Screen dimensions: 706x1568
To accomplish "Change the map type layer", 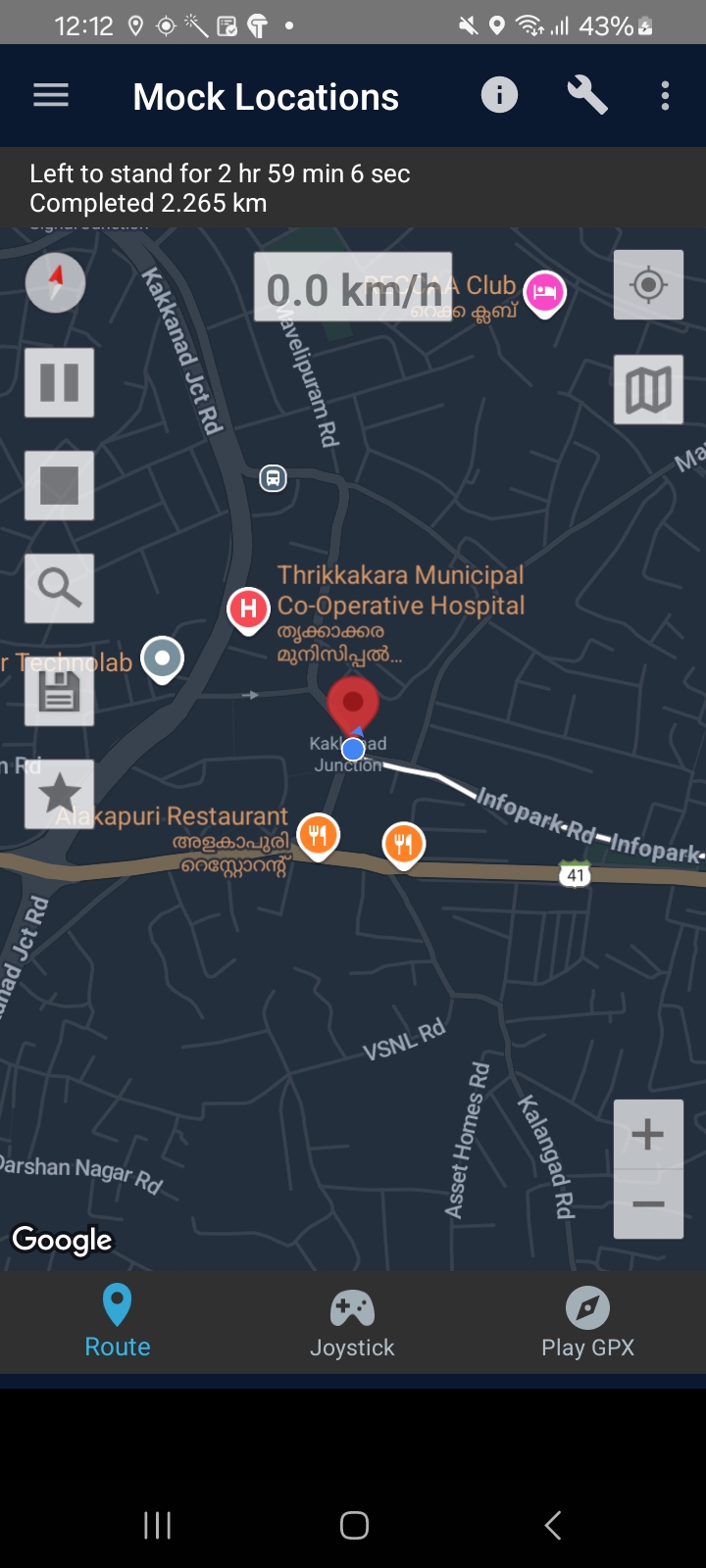I will pos(648,390).
